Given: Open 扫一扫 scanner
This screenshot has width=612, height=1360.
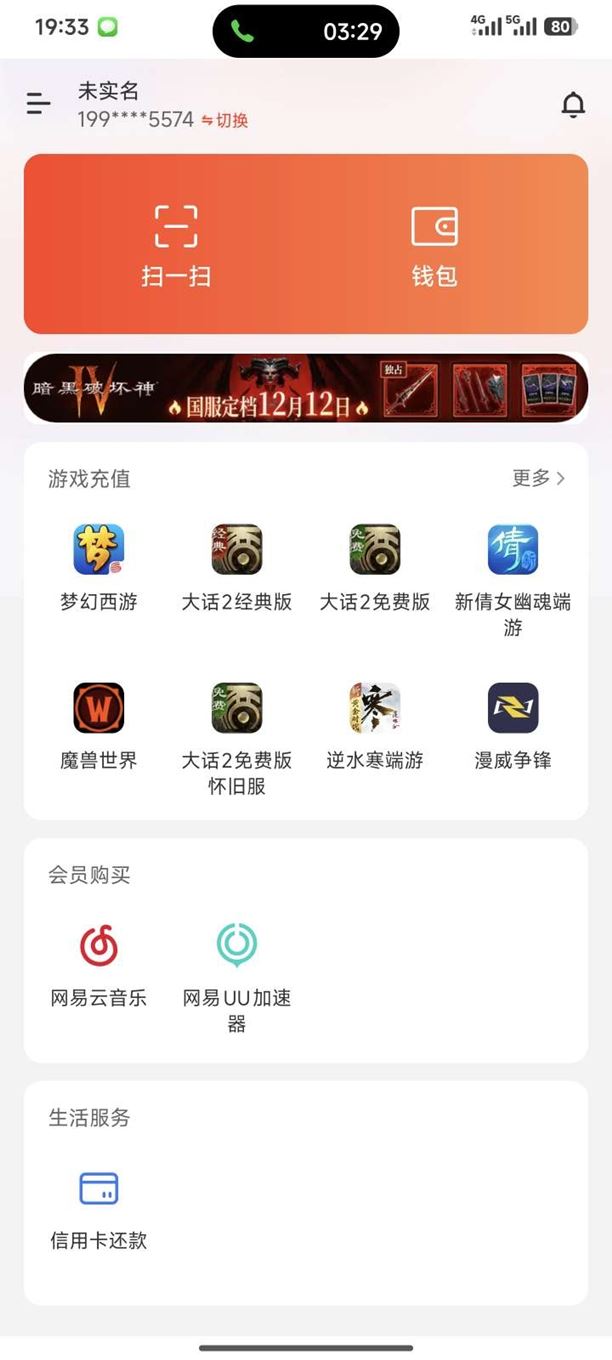Looking at the screenshot, I should 176,245.
